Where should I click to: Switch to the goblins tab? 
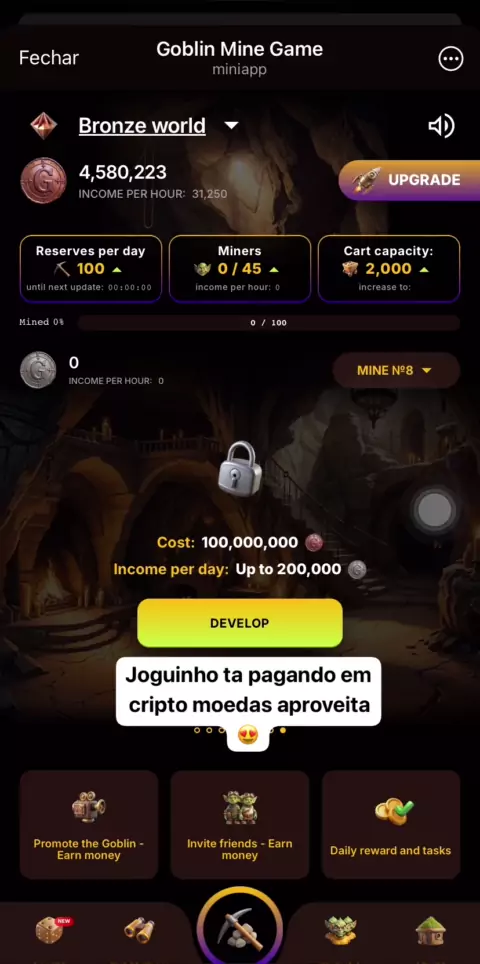point(340,930)
